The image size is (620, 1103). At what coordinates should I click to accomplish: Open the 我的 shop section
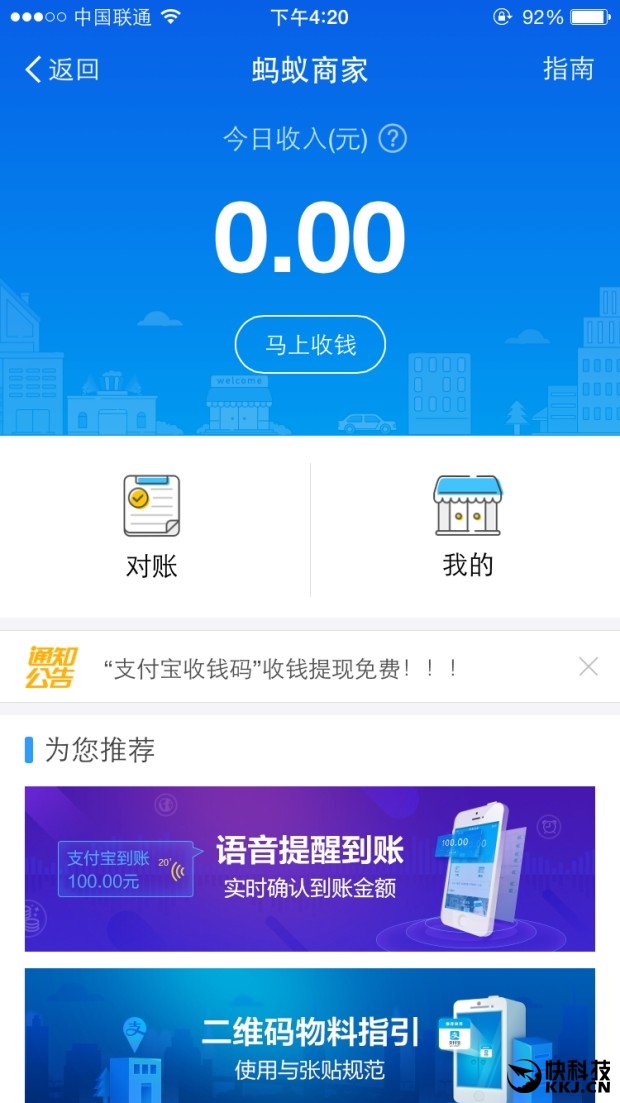(x=467, y=526)
